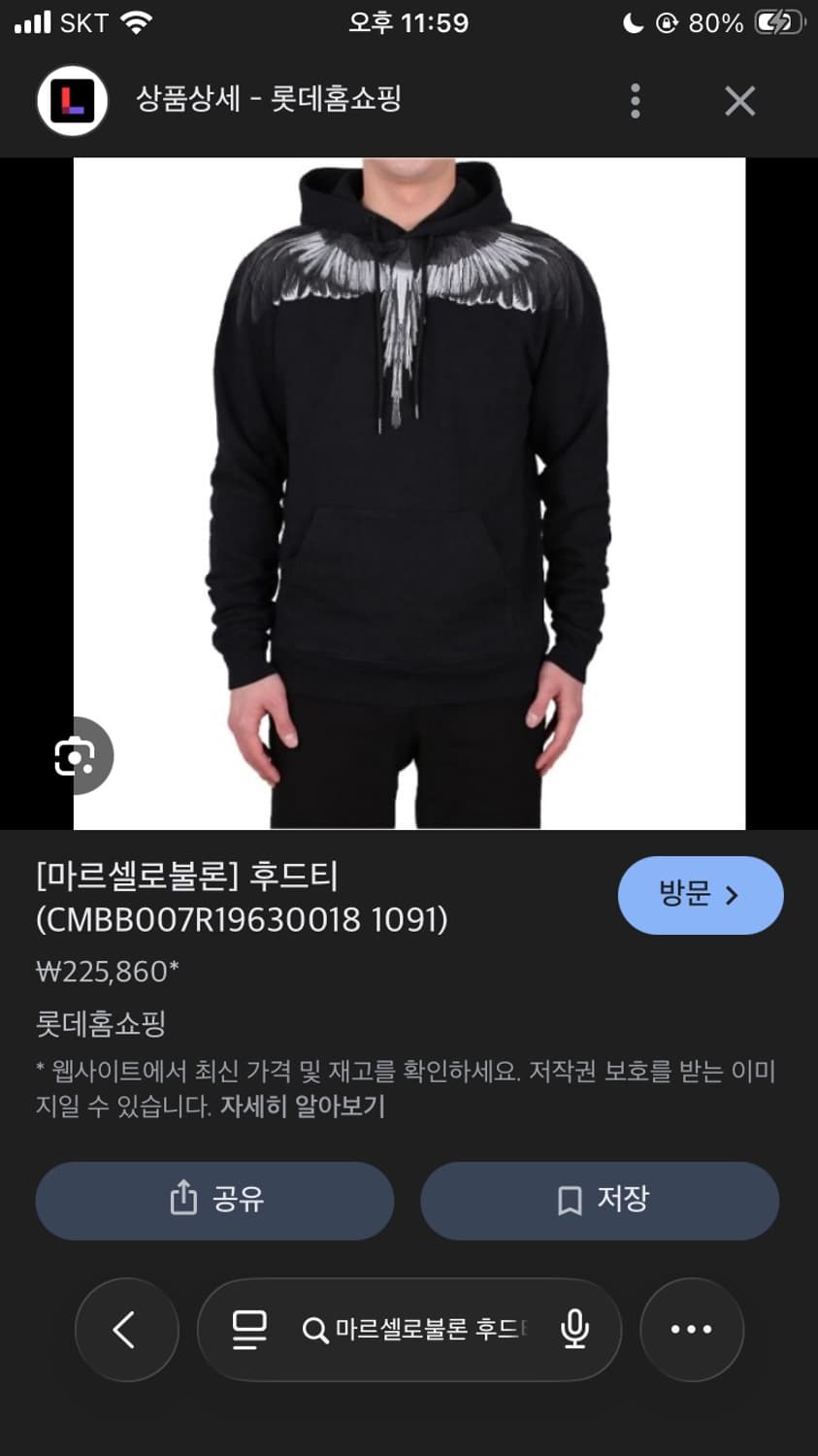Tap the bookmark icon on 저장 button
The width and height of the screenshot is (818, 1456).
coord(568,1200)
